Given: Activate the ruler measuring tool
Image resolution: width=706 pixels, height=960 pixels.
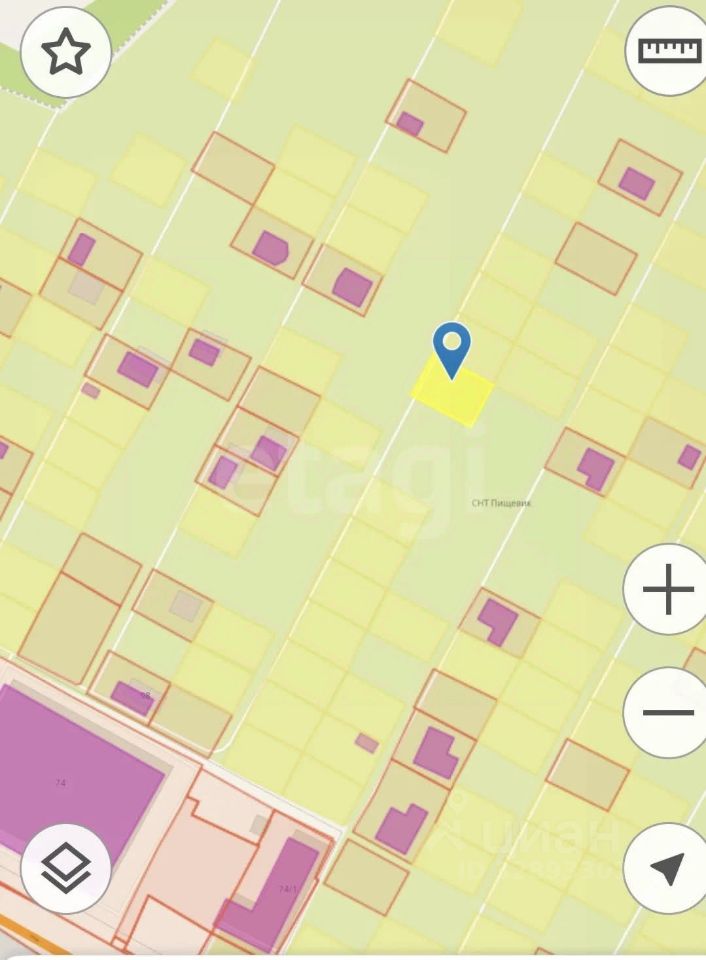Looking at the screenshot, I should click(669, 50).
